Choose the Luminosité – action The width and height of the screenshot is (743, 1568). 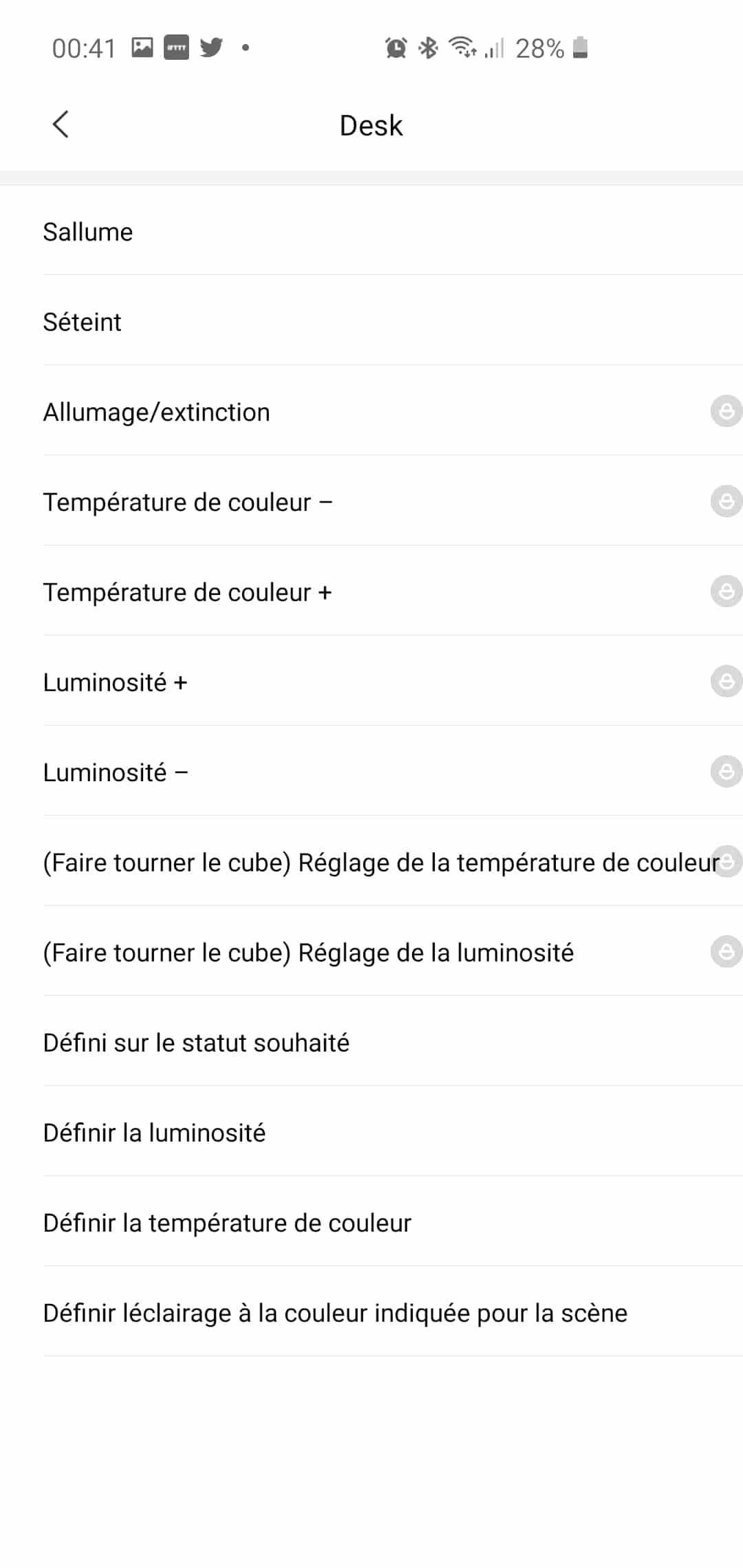[x=371, y=772]
